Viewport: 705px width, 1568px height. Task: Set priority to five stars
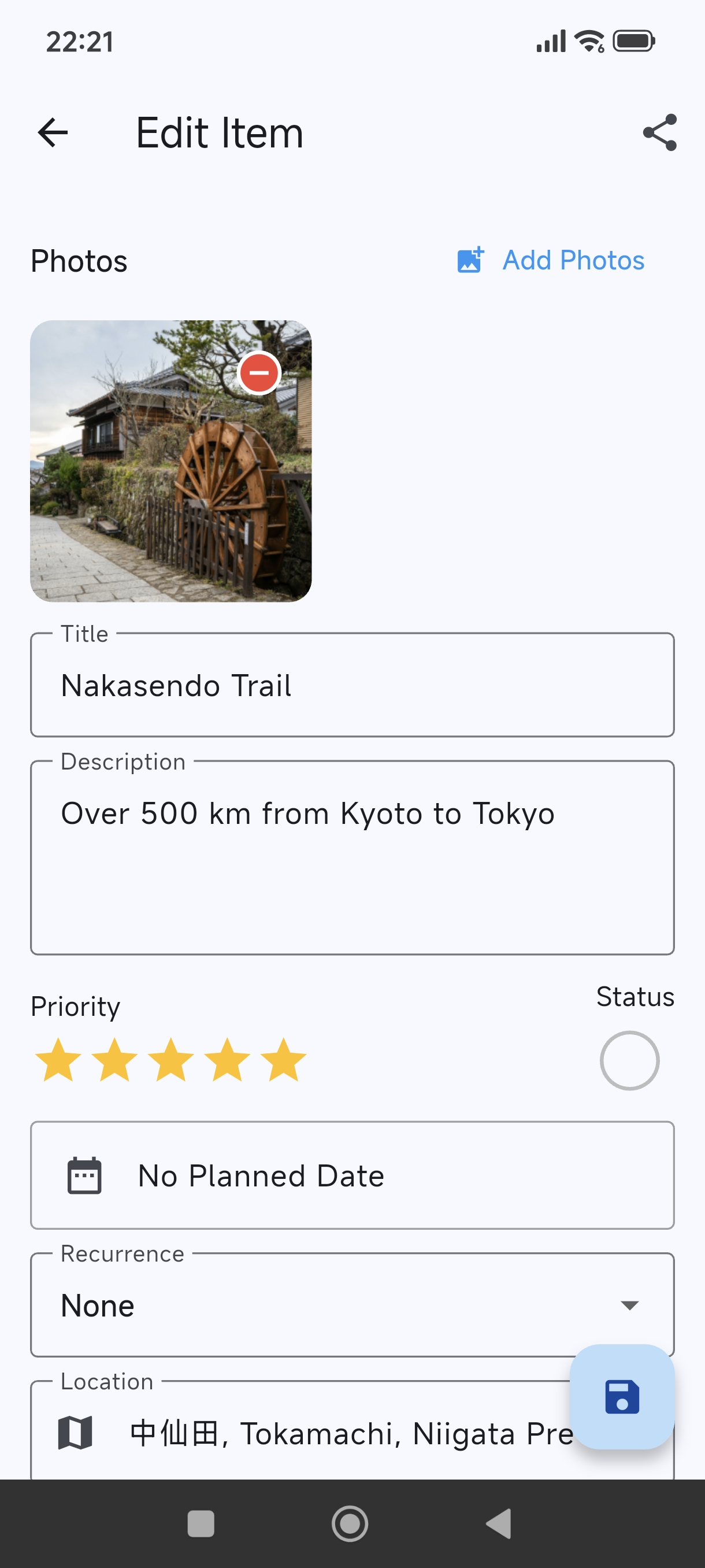(284, 1060)
